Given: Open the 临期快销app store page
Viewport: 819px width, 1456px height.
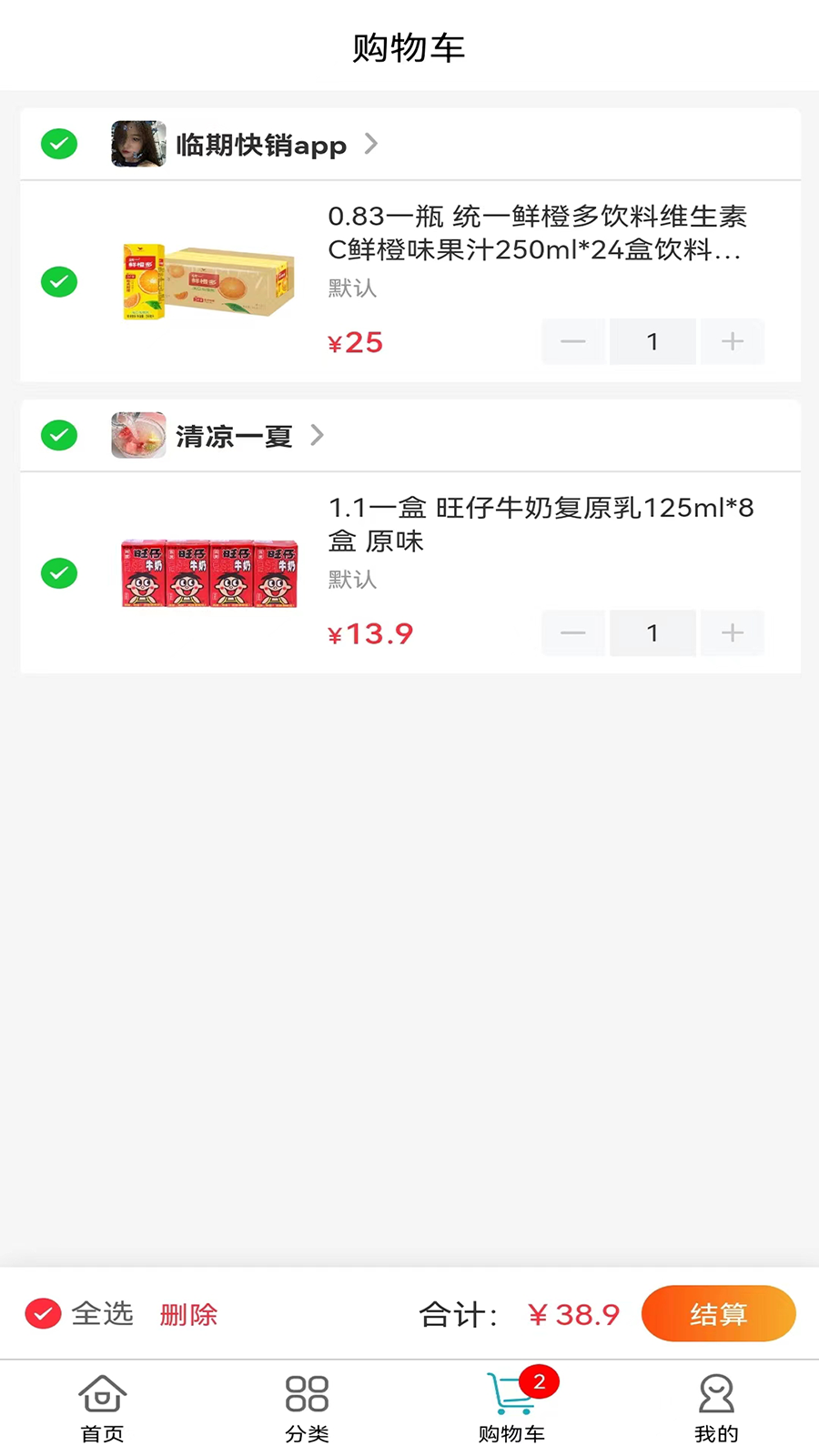Looking at the screenshot, I should [261, 145].
